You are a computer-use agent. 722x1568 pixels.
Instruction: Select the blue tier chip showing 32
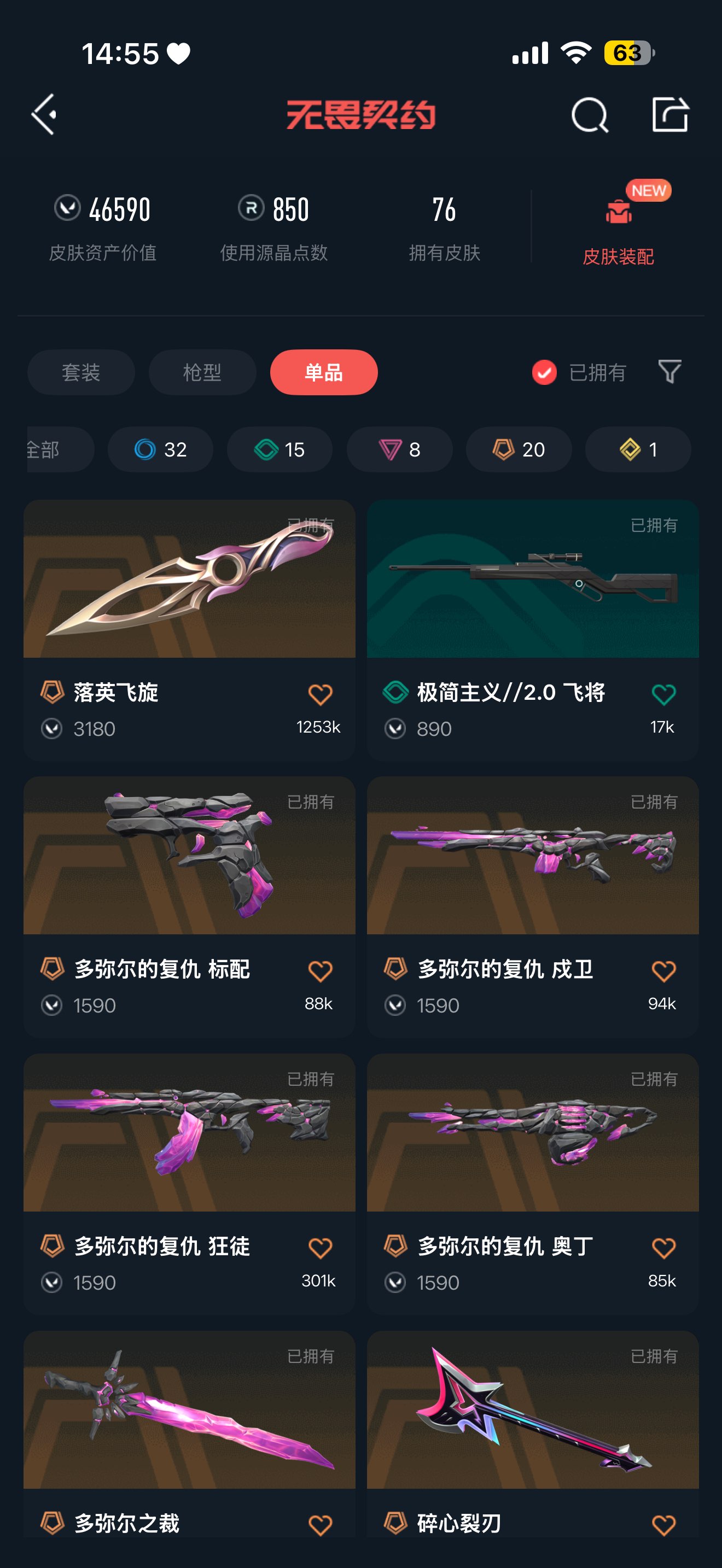[x=160, y=450]
